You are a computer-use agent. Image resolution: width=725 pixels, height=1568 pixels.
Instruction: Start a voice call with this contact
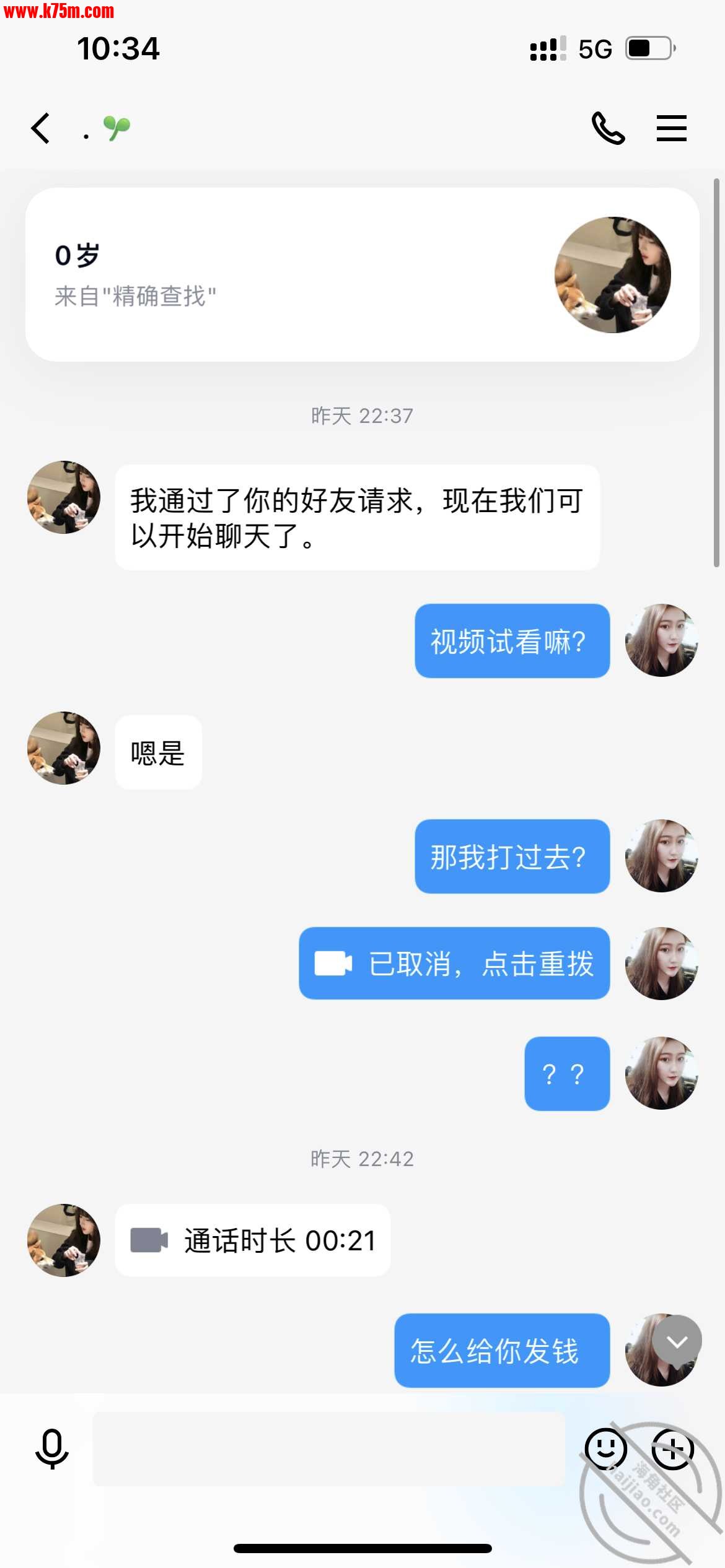(x=607, y=128)
